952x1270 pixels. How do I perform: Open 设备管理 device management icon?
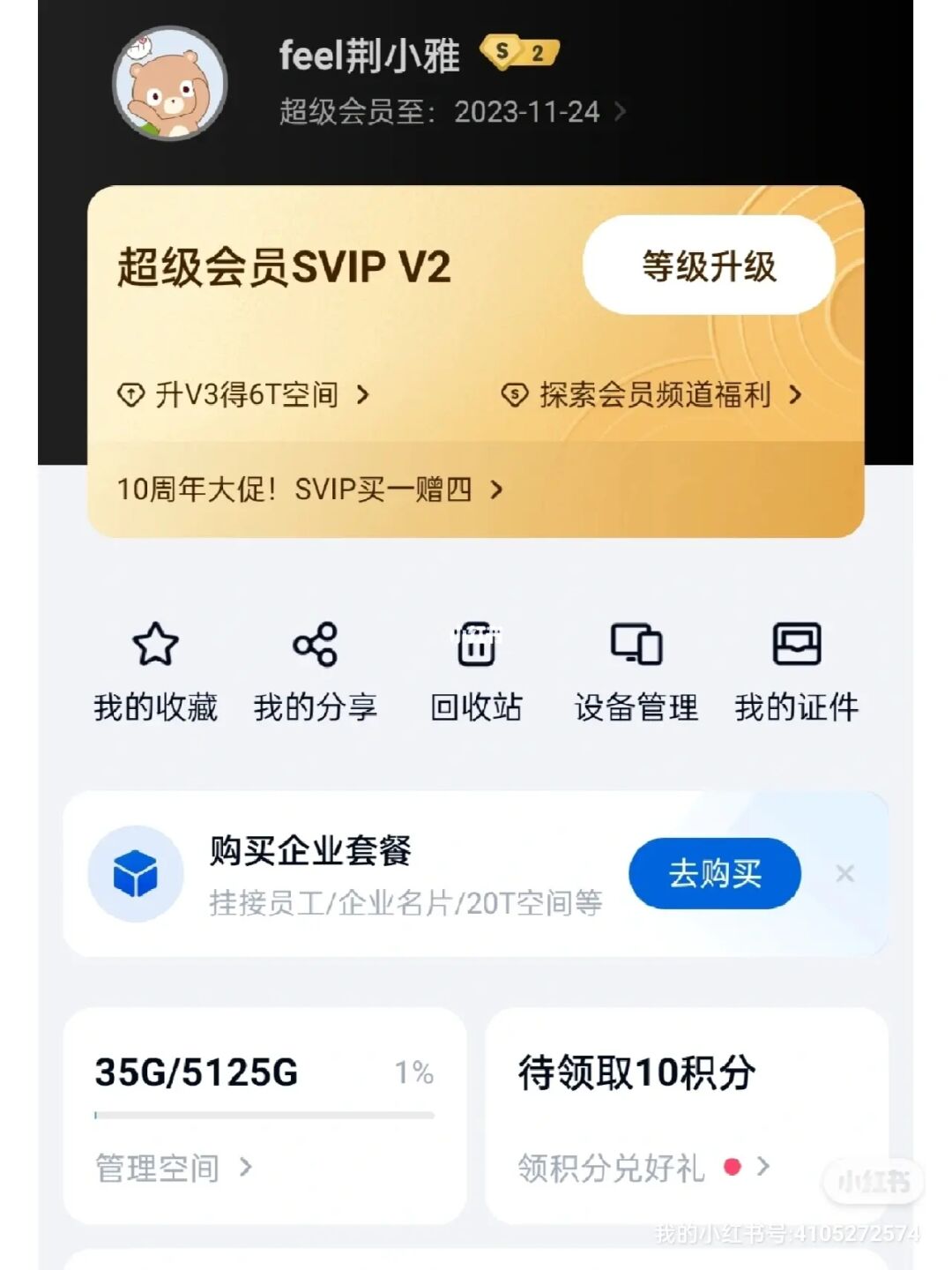[x=636, y=646]
